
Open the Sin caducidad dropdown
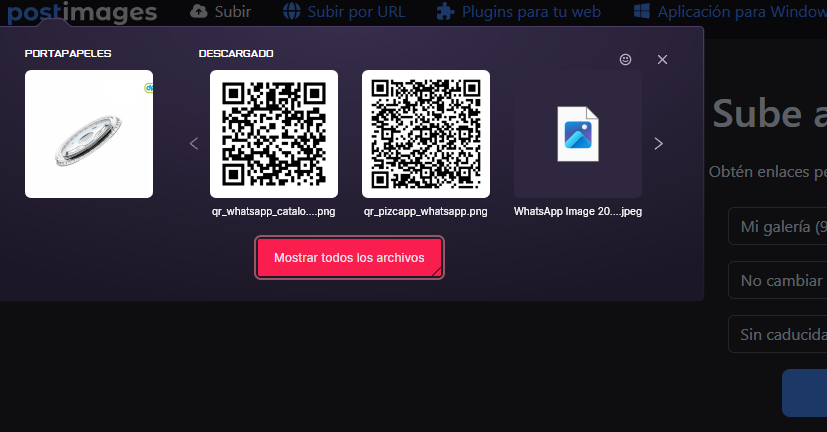[782, 333]
